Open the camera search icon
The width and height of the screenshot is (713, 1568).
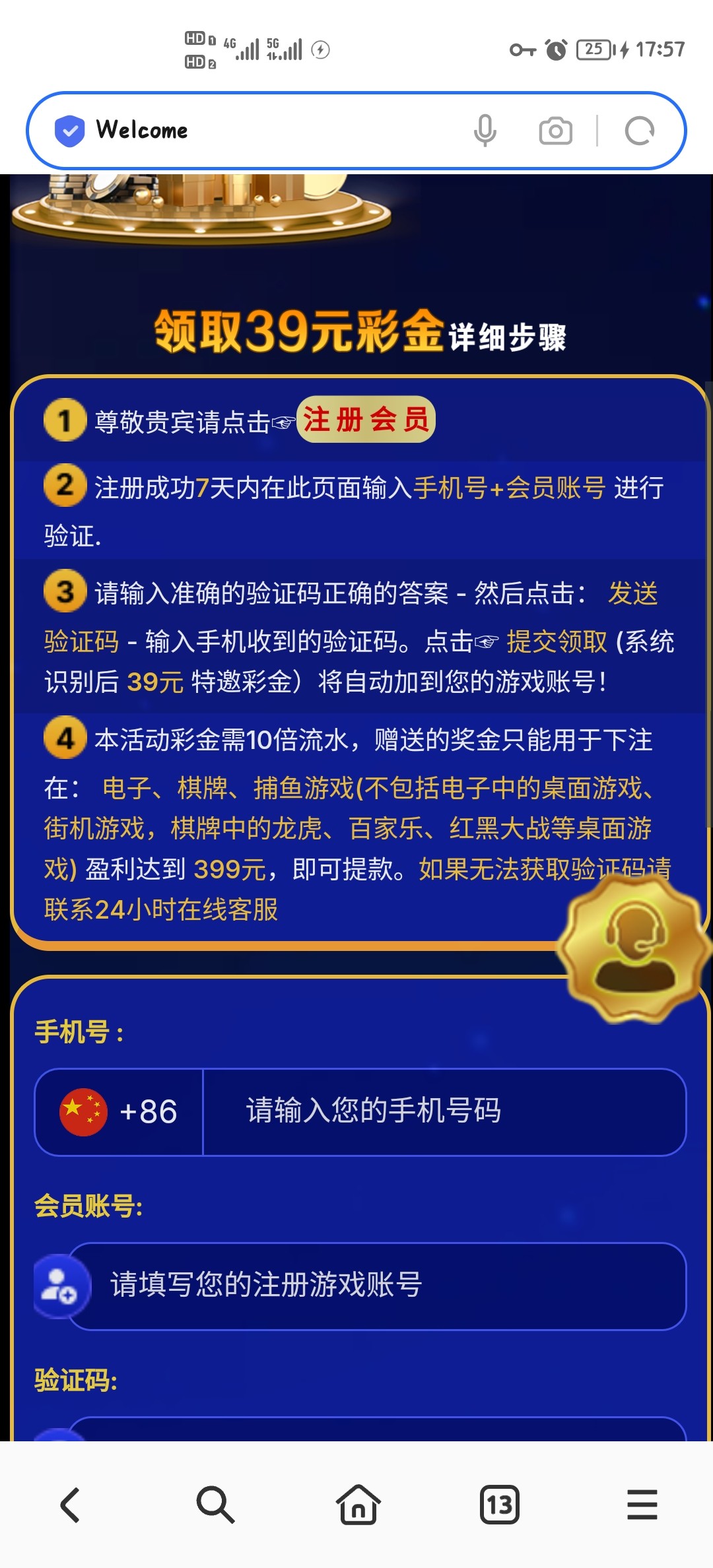click(x=555, y=131)
